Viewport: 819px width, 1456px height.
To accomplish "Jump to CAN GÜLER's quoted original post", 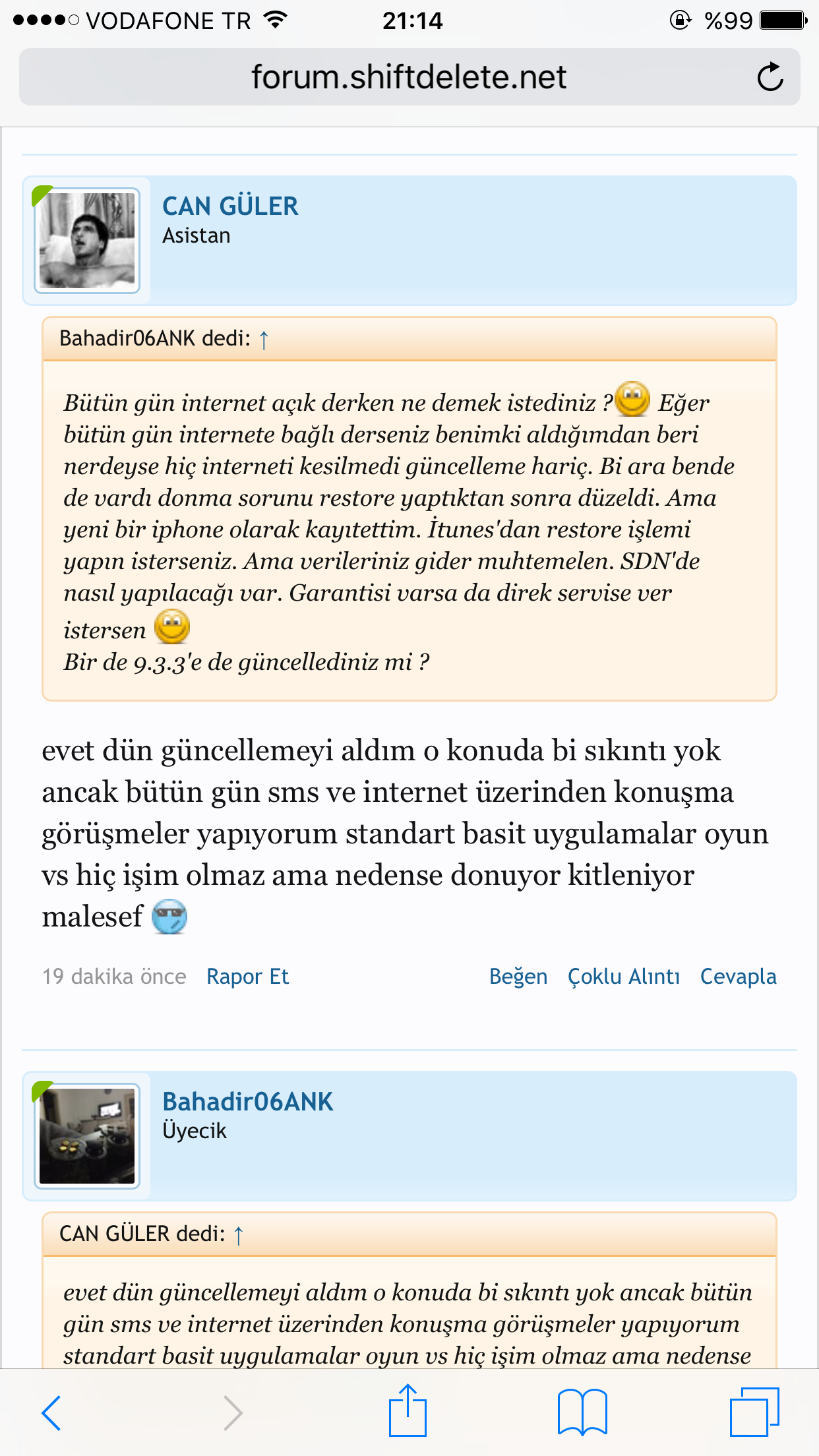I will coord(239,1235).
